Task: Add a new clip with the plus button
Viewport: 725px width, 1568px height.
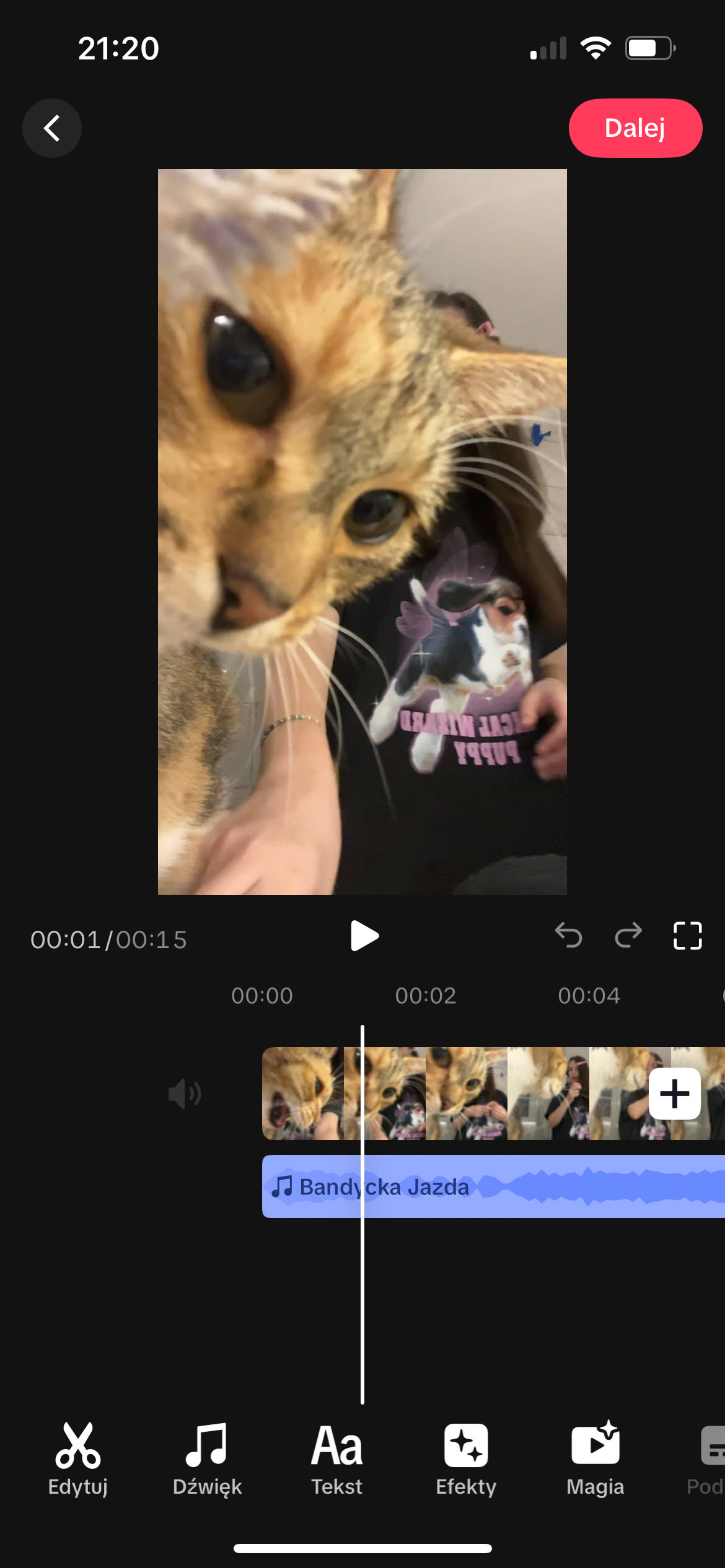Action: point(674,1094)
